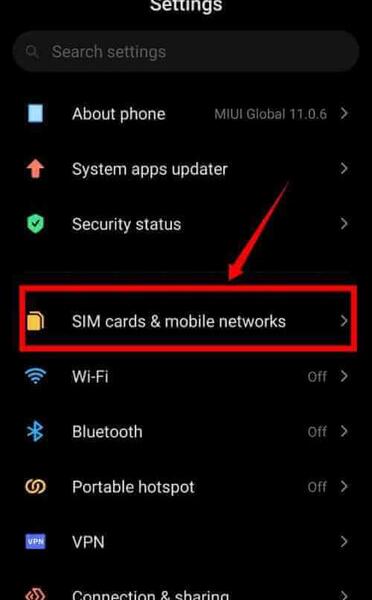372x600 pixels.
Task: Open Bluetooth settings
Action: coord(186,432)
